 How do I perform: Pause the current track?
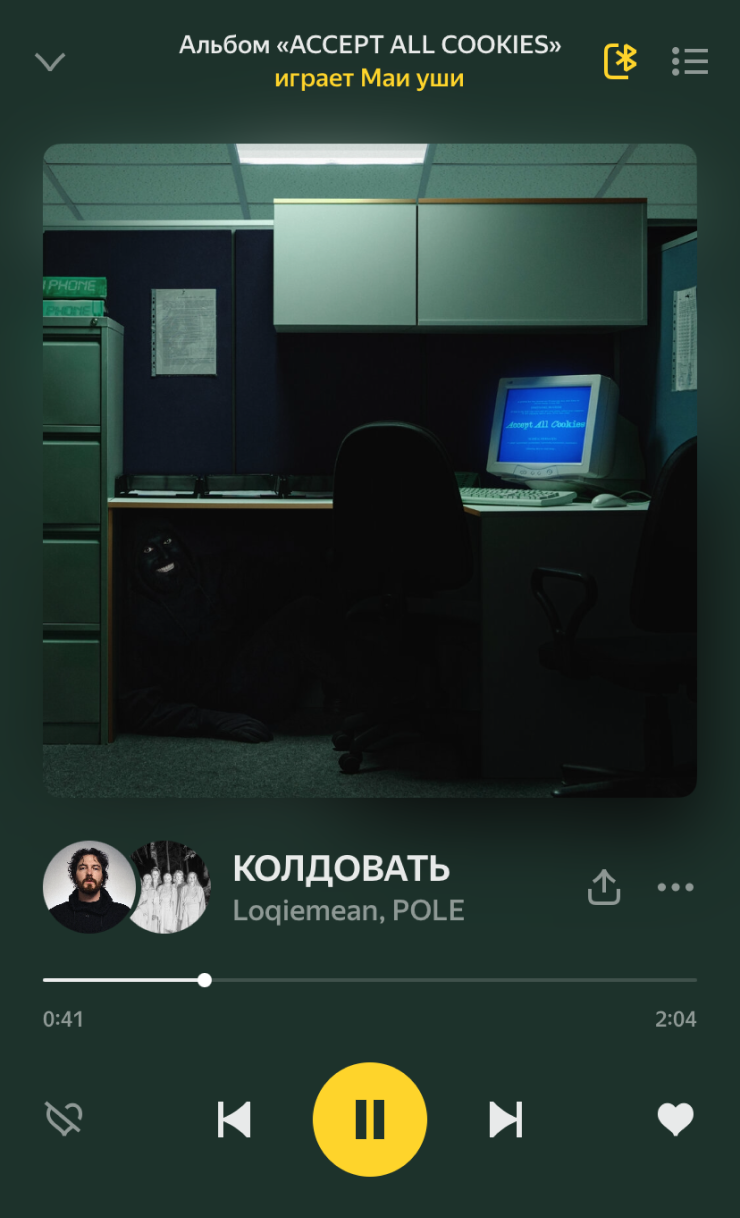pos(370,1119)
